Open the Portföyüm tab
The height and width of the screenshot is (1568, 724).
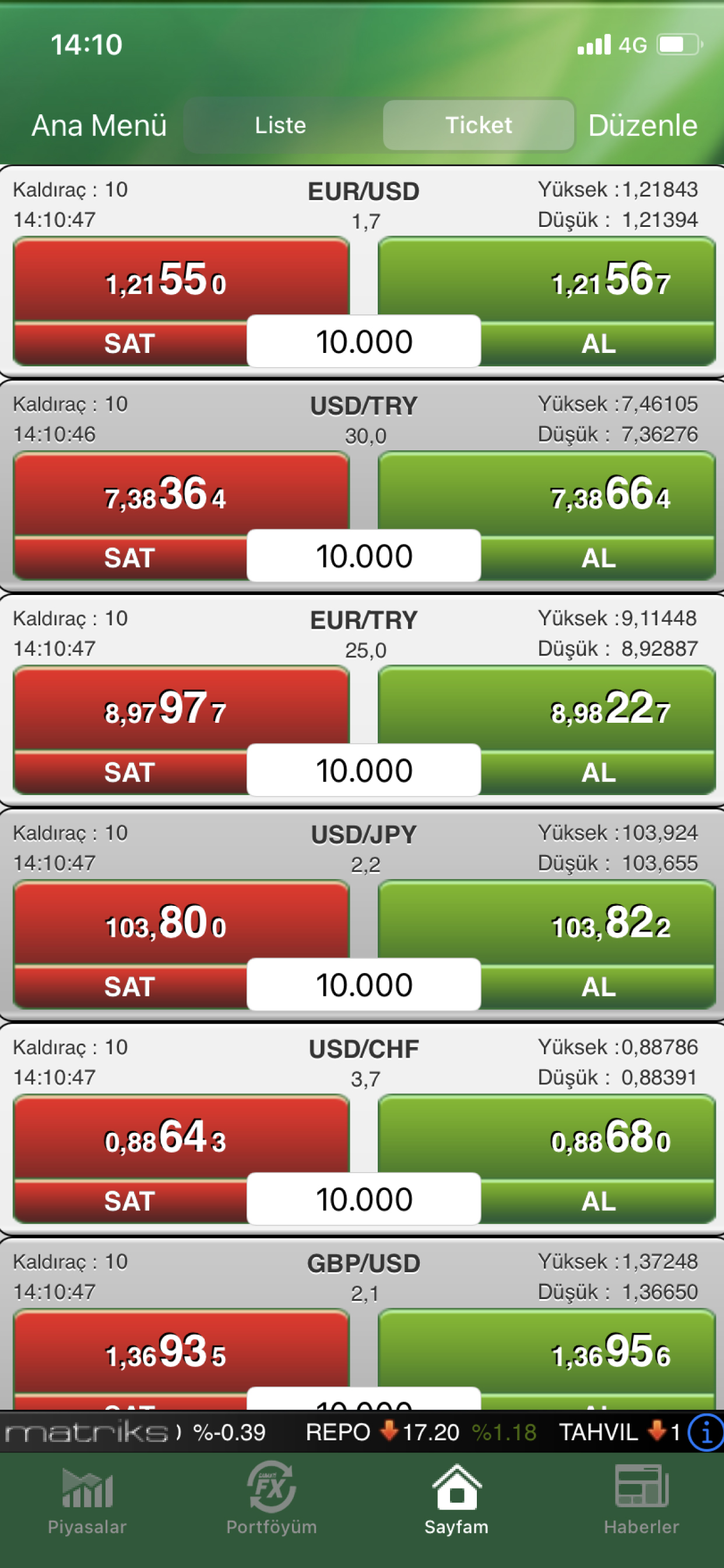pos(271,1501)
